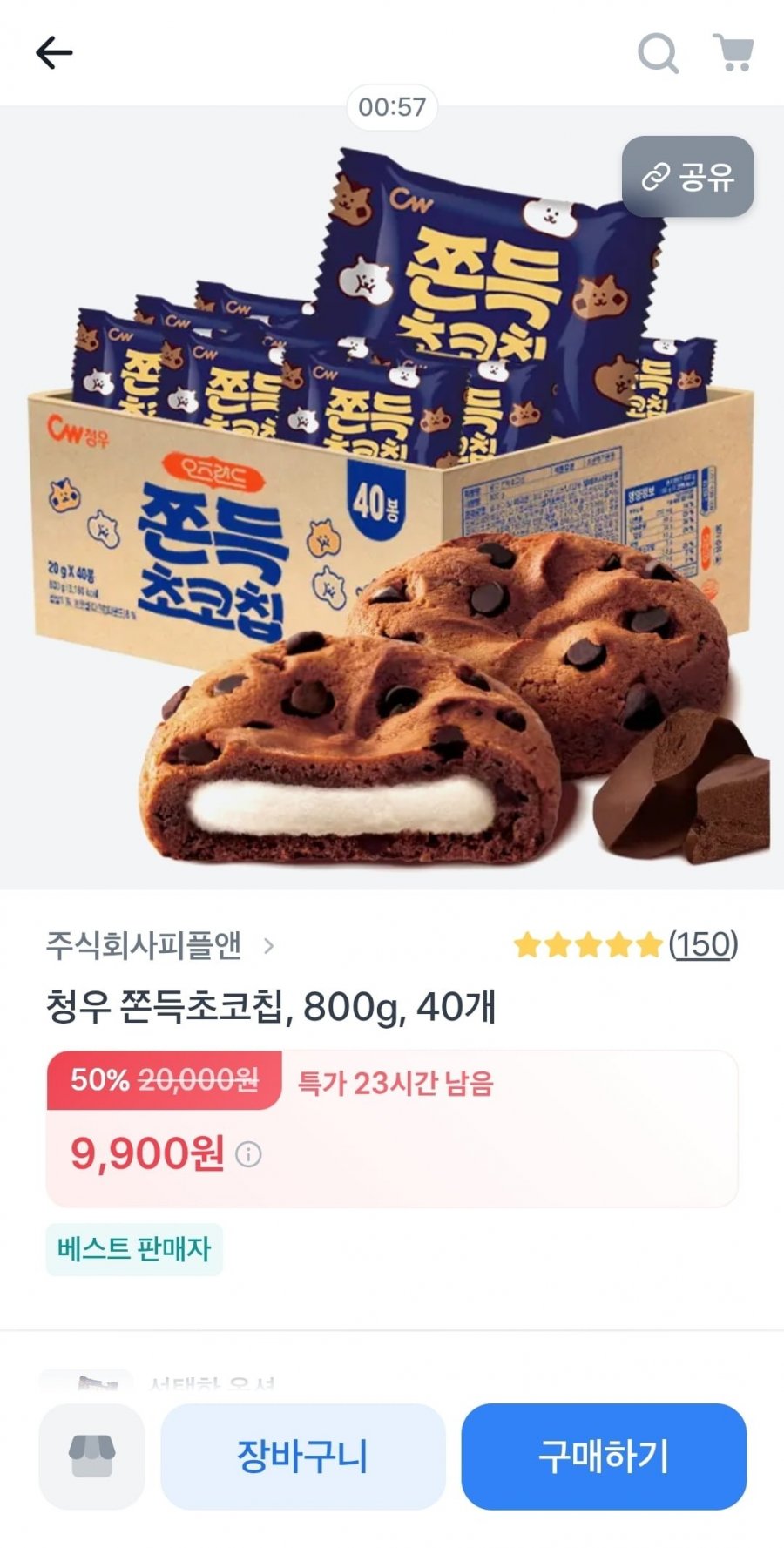Buy now with 구매하기 button
This screenshot has height=1548, width=784.
click(604, 1456)
